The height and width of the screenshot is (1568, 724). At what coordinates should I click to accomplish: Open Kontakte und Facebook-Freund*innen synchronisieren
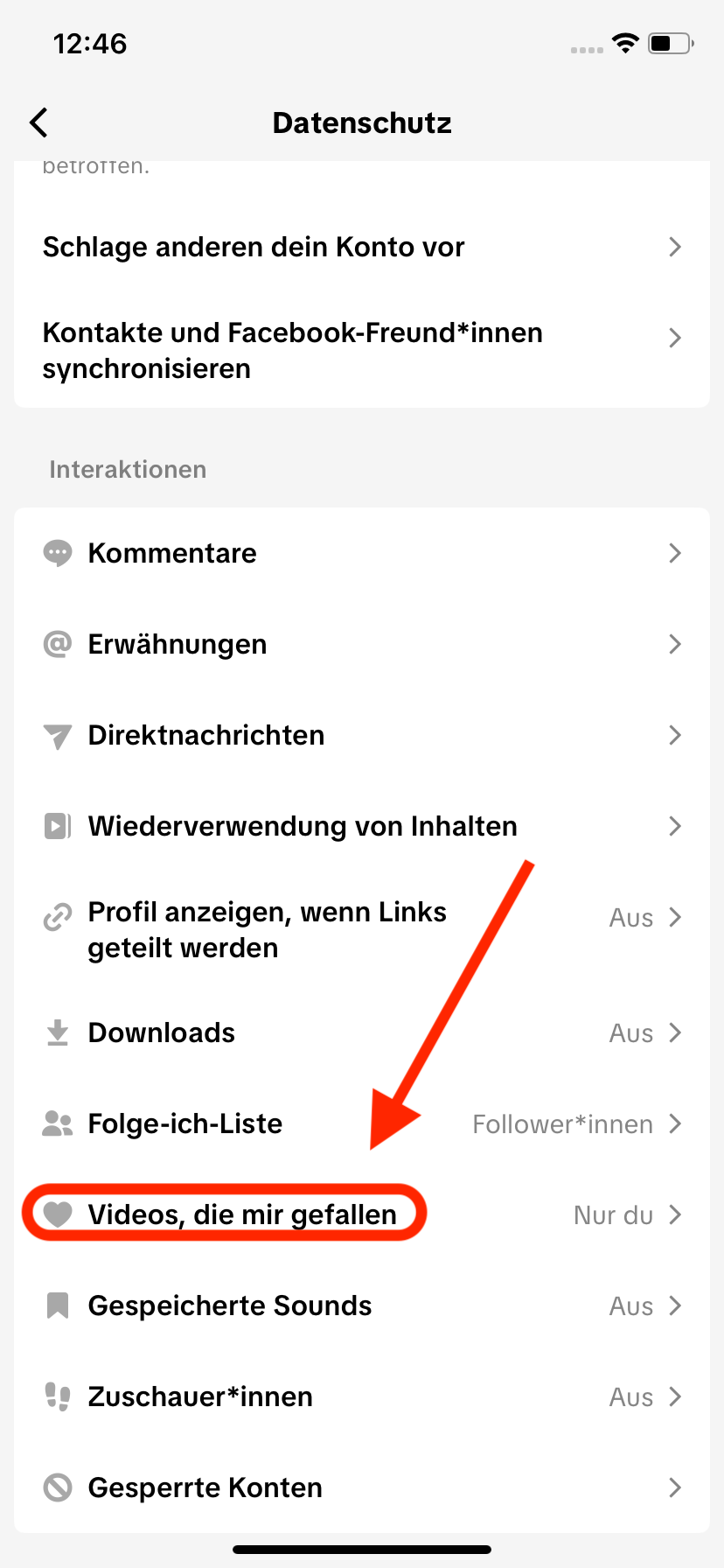pyautogui.click(x=362, y=350)
